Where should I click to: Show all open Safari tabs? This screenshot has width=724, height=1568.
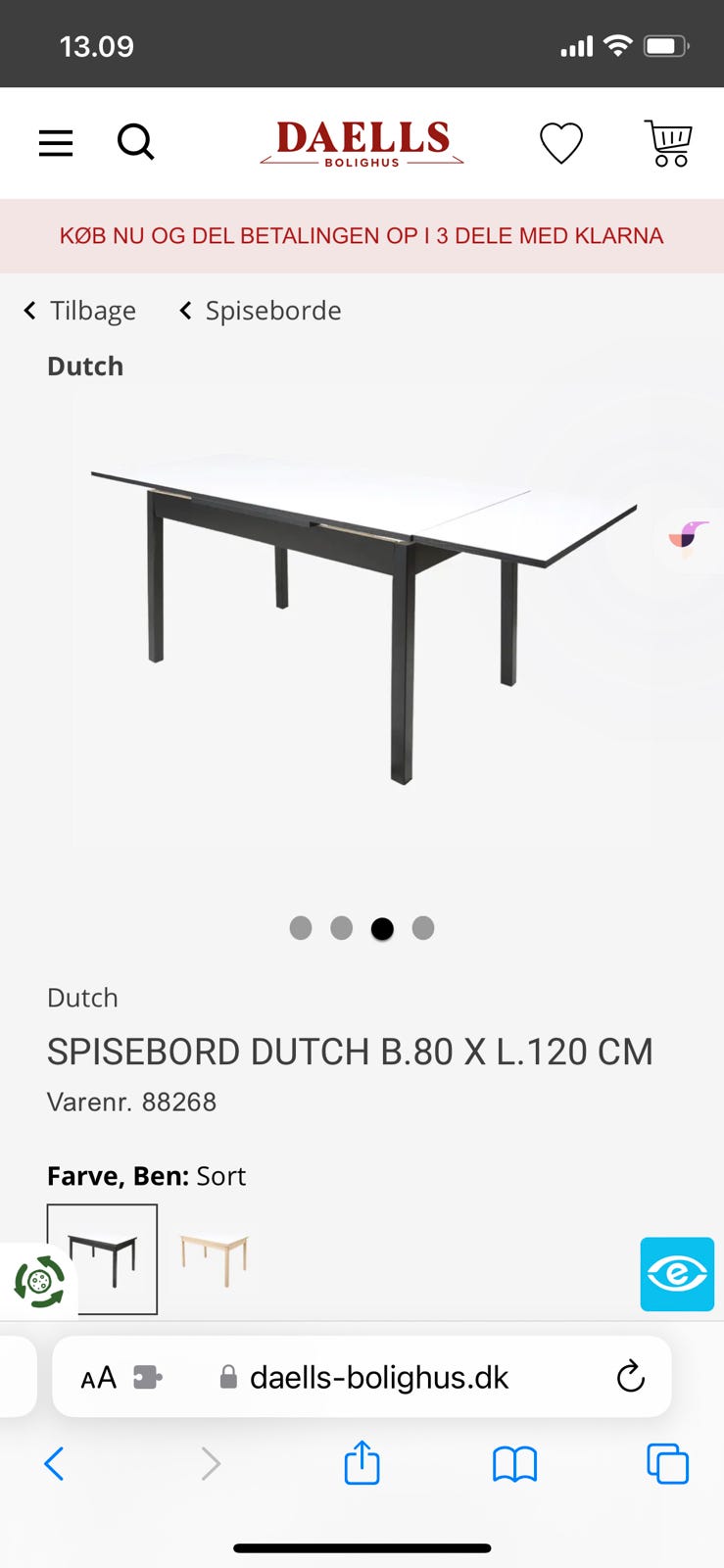coord(667,1464)
